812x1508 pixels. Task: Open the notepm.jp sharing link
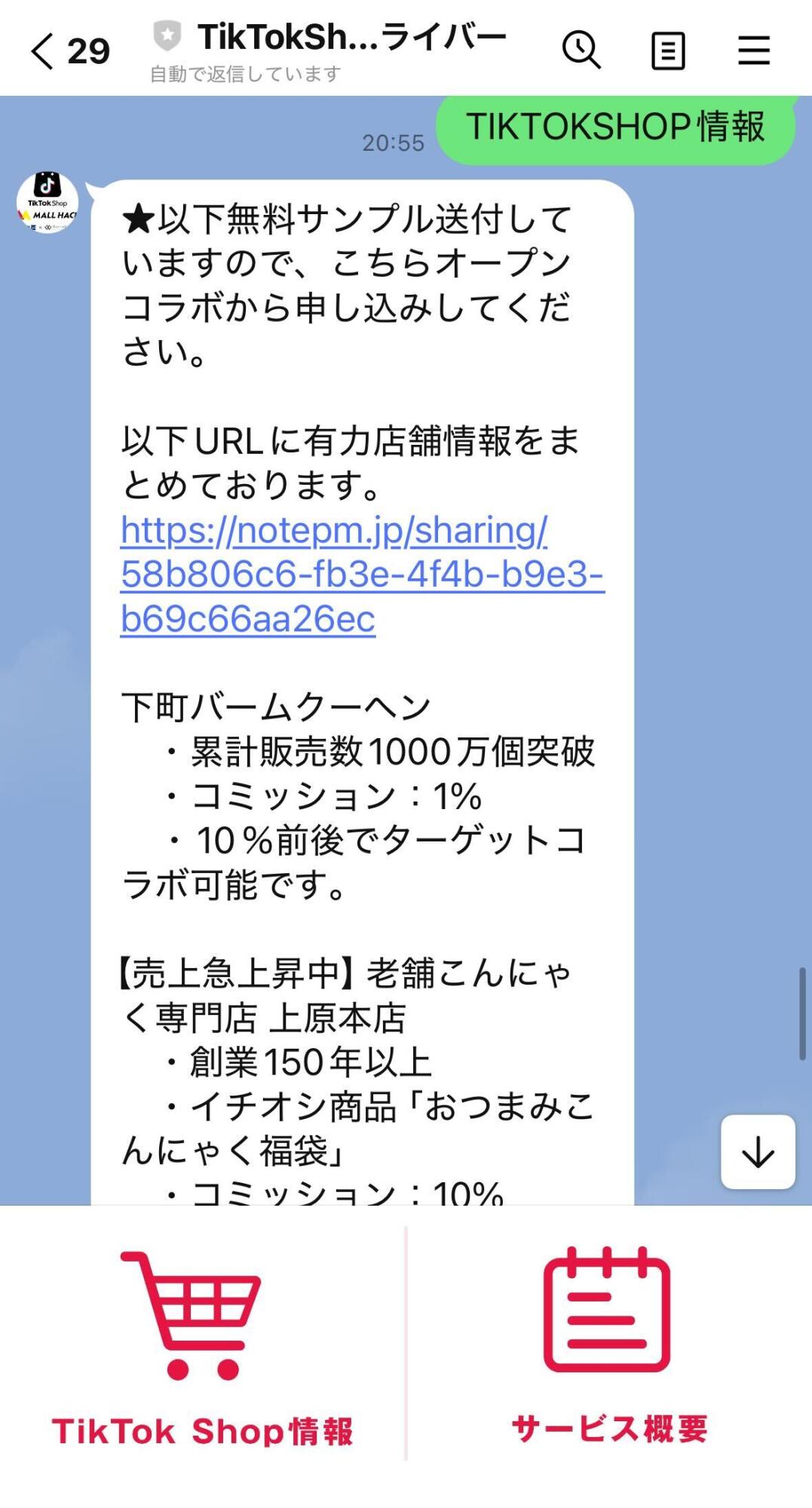pyautogui.click(x=360, y=574)
